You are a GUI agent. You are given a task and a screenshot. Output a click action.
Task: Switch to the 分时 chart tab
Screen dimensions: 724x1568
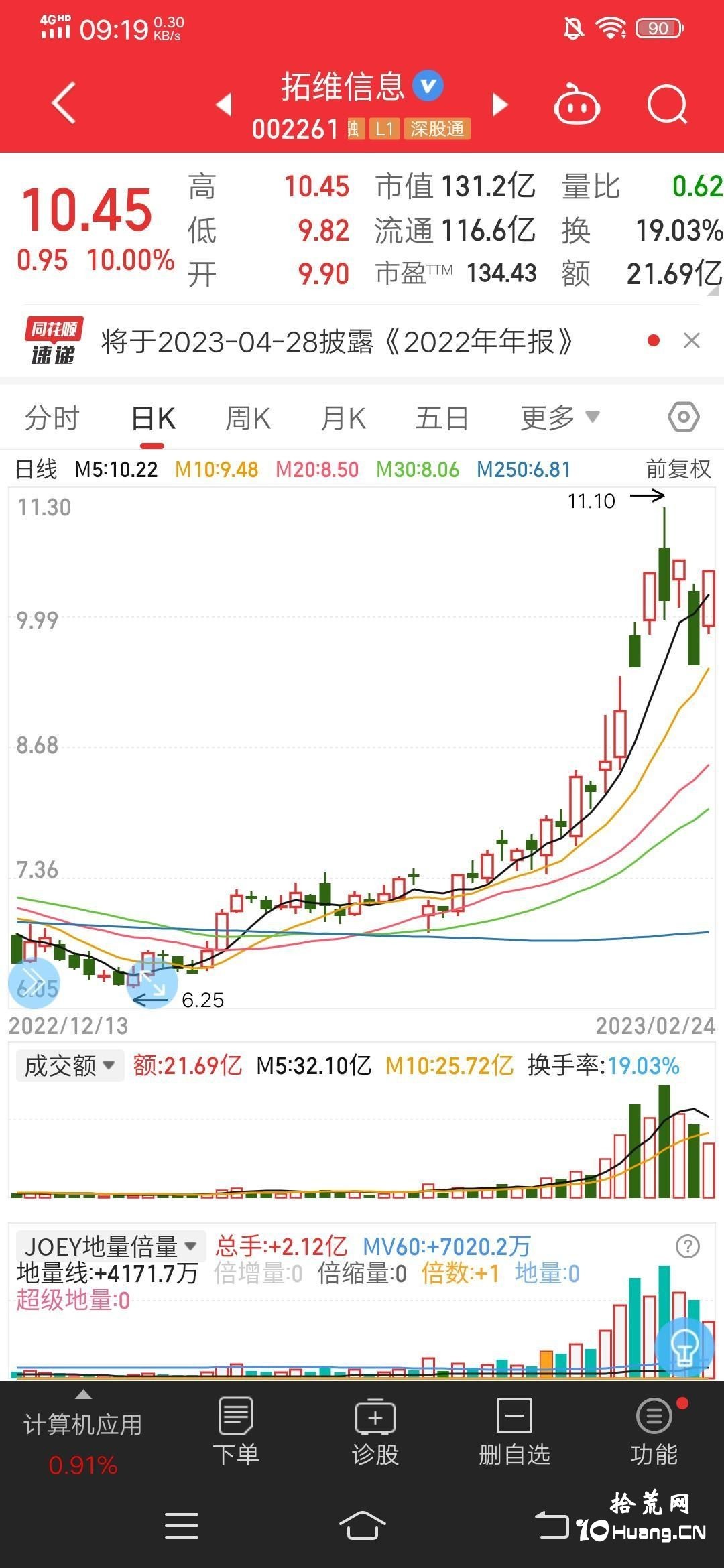pyautogui.click(x=52, y=418)
